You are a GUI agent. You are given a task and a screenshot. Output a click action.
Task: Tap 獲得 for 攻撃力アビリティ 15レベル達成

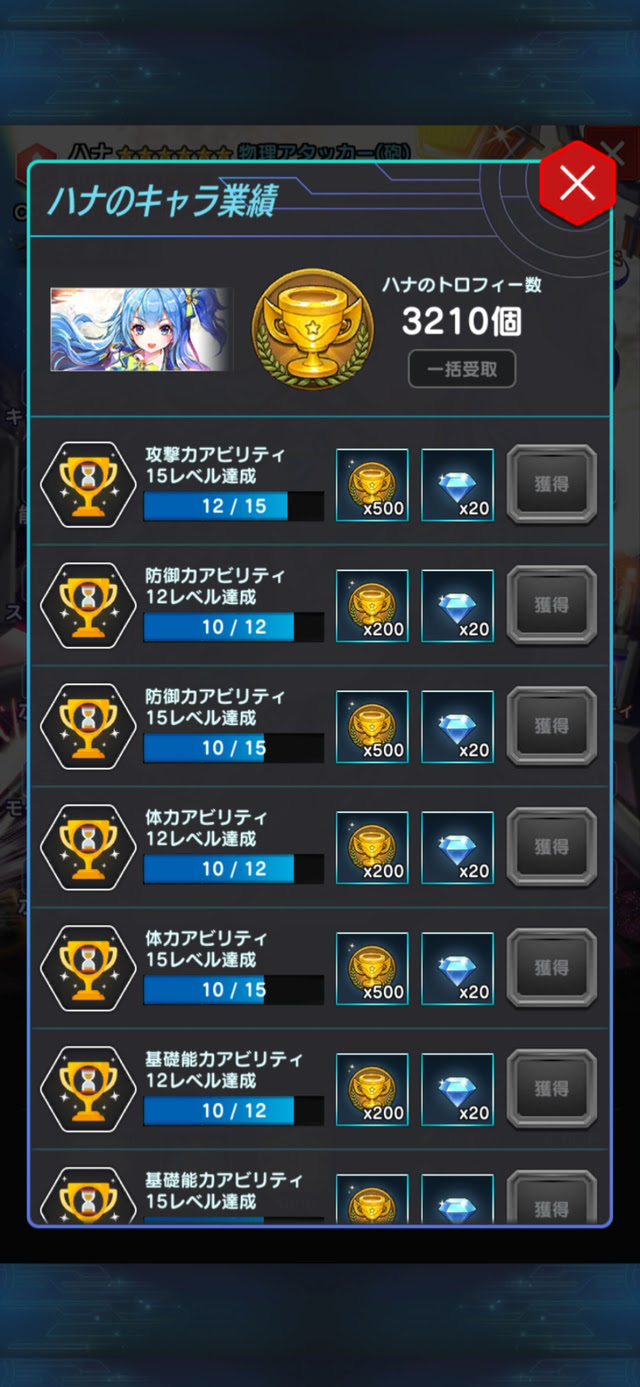[551, 485]
